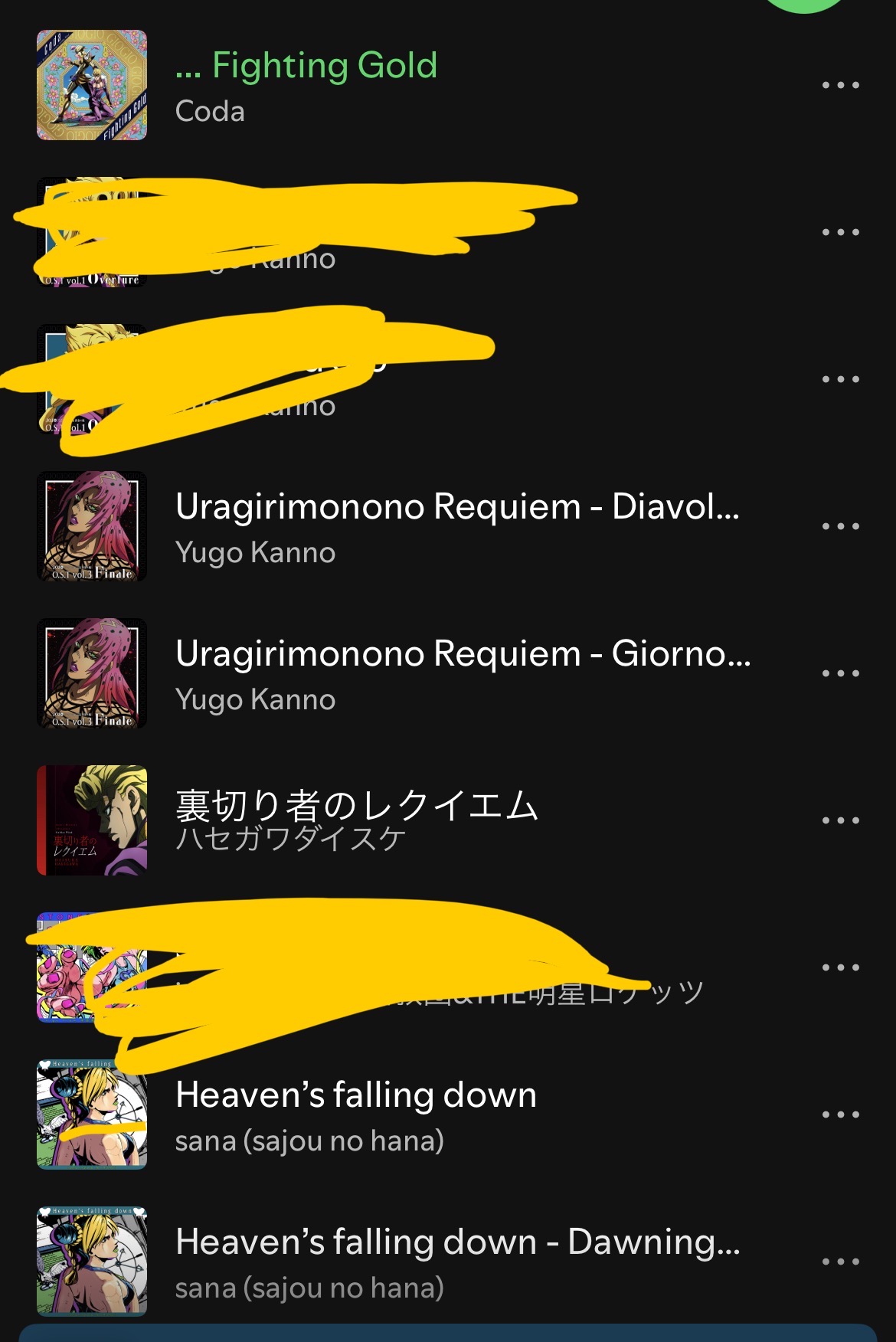896x1342 pixels.
Task: Open more options for Heaven's falling down
Action: tap(840, 1115)
